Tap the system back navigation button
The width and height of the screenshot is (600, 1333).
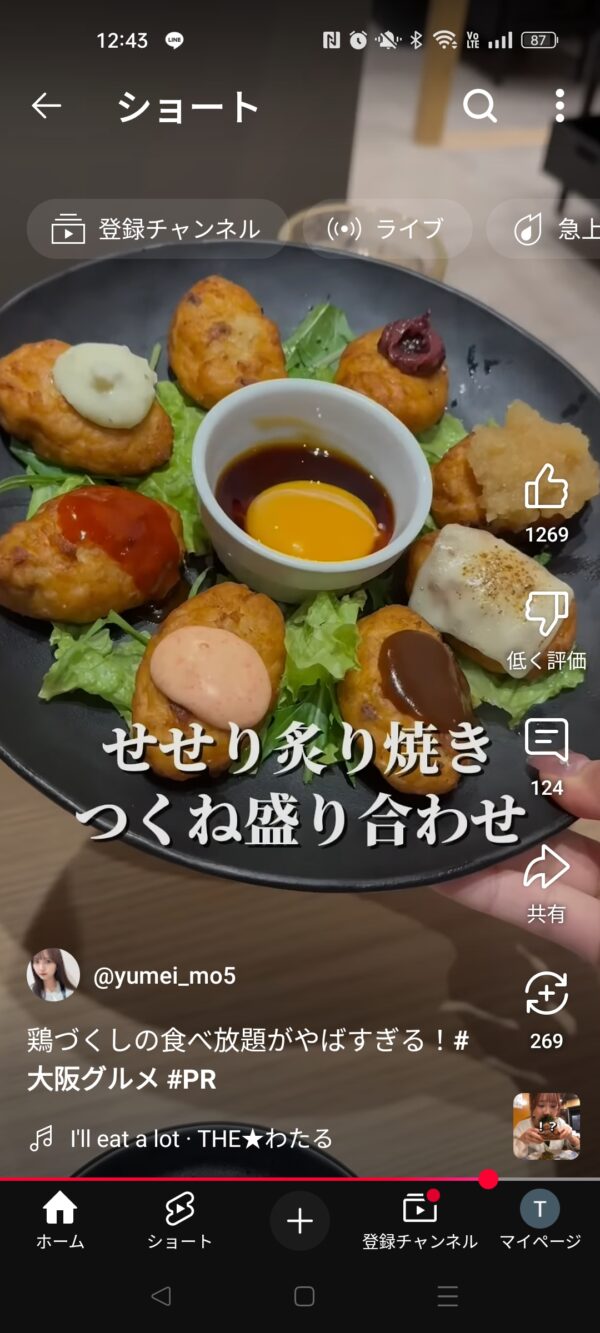point(160,1296)
